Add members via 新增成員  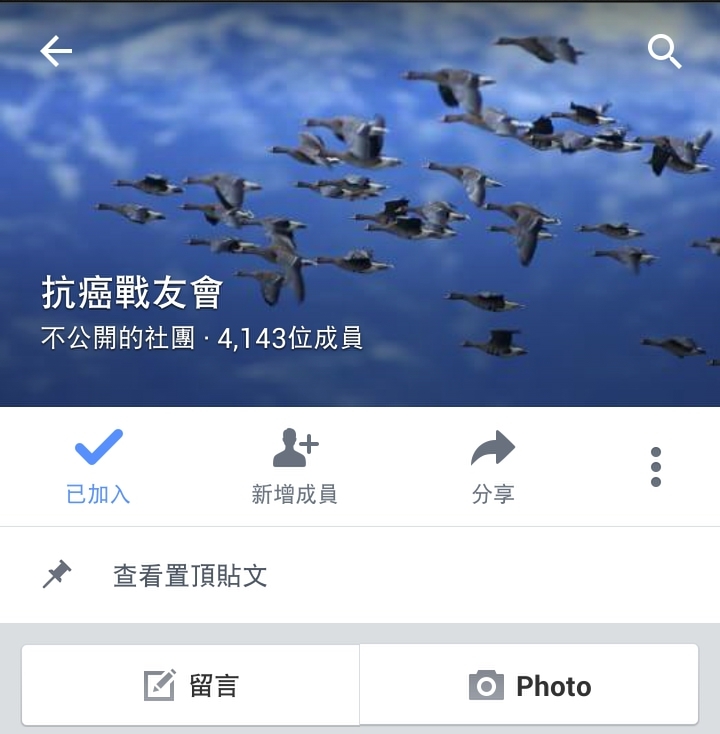tap(294, 466)
